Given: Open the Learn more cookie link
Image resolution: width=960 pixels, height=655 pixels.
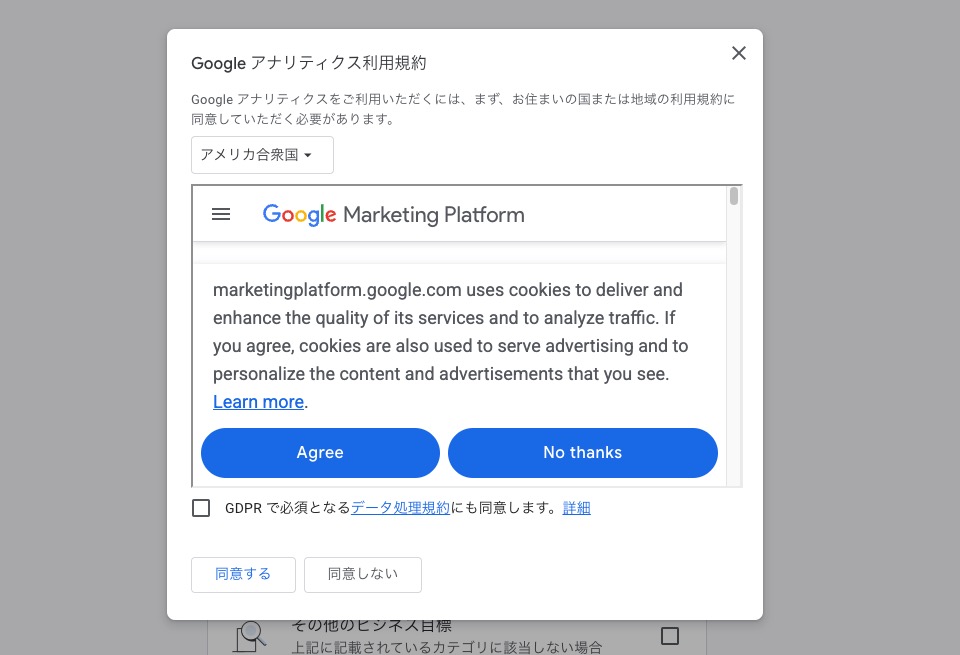Looking at the screenshot, I should (258, 402).
